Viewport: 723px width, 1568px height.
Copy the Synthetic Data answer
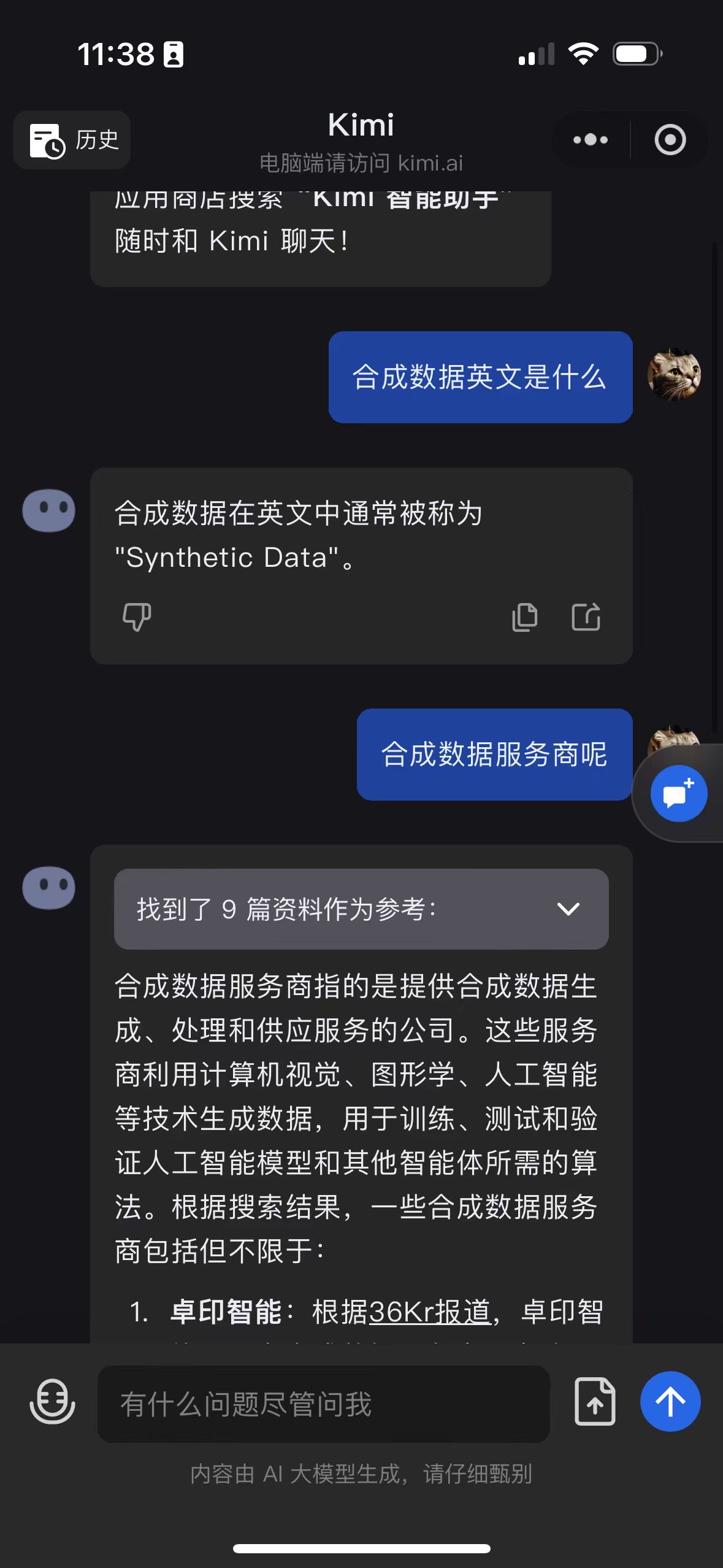(526, 617)
